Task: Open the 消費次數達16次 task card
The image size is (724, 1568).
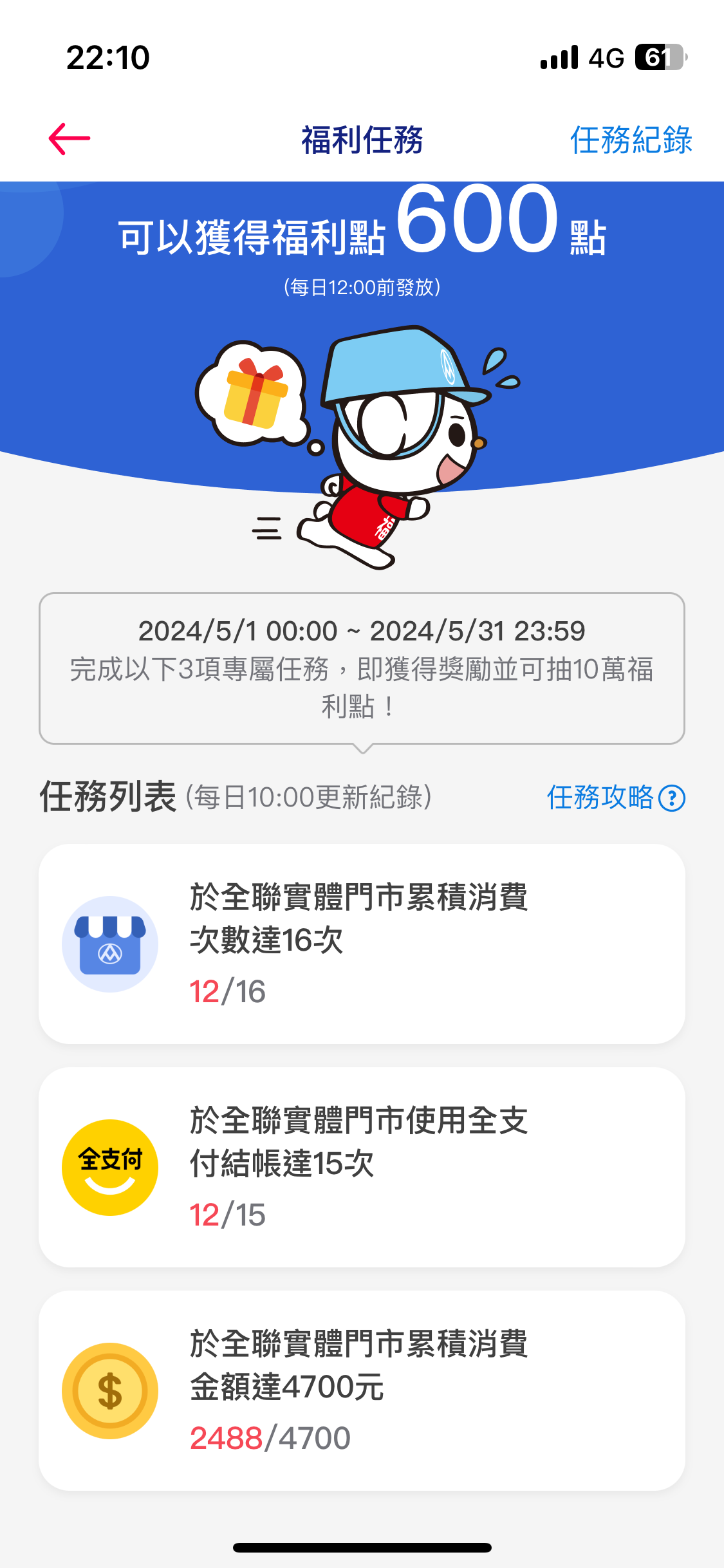Action: 362,944
